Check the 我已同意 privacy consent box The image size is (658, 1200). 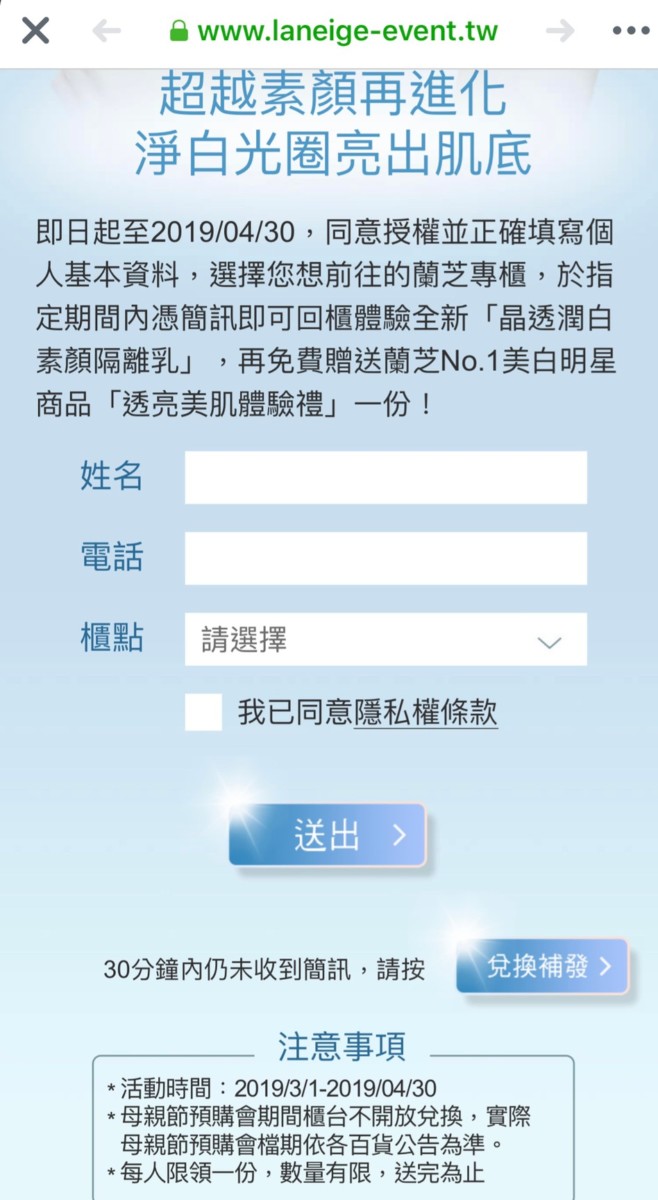click(x=204, y=713)
